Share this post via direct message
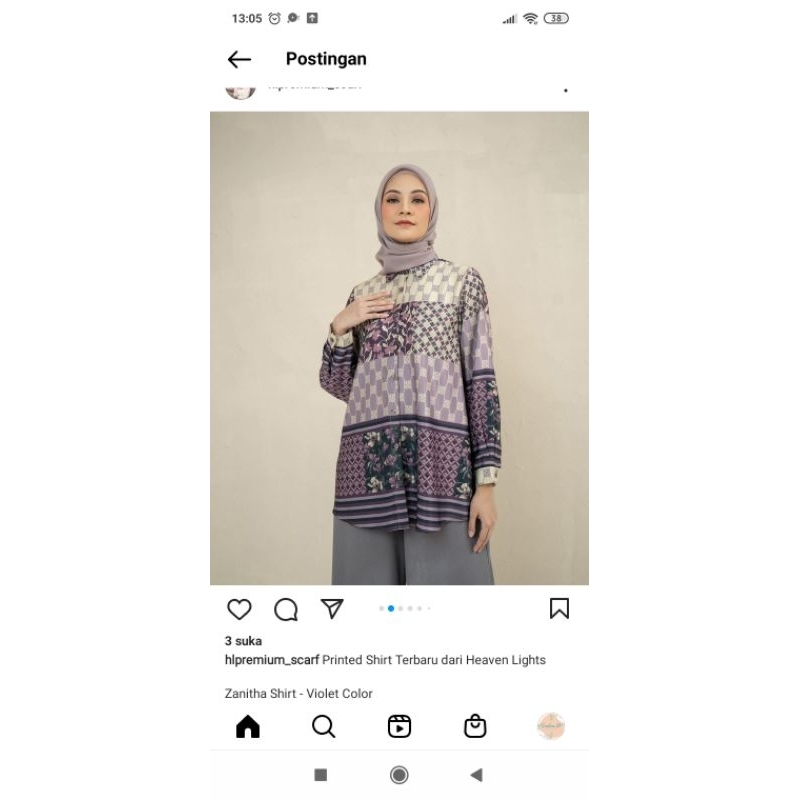 click(x=332, y=608)
